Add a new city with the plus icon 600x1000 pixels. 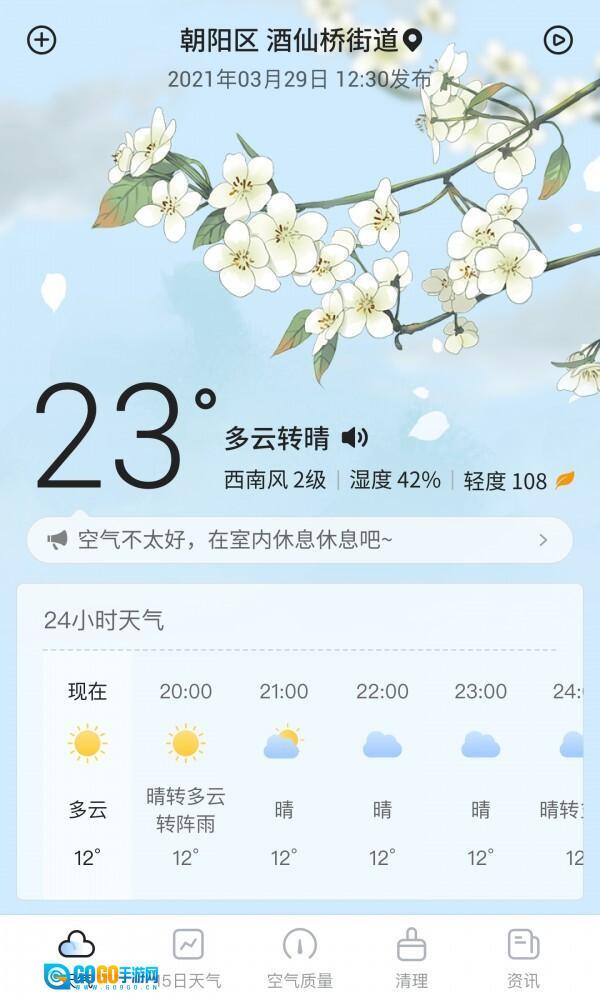[x=41, y=40]
